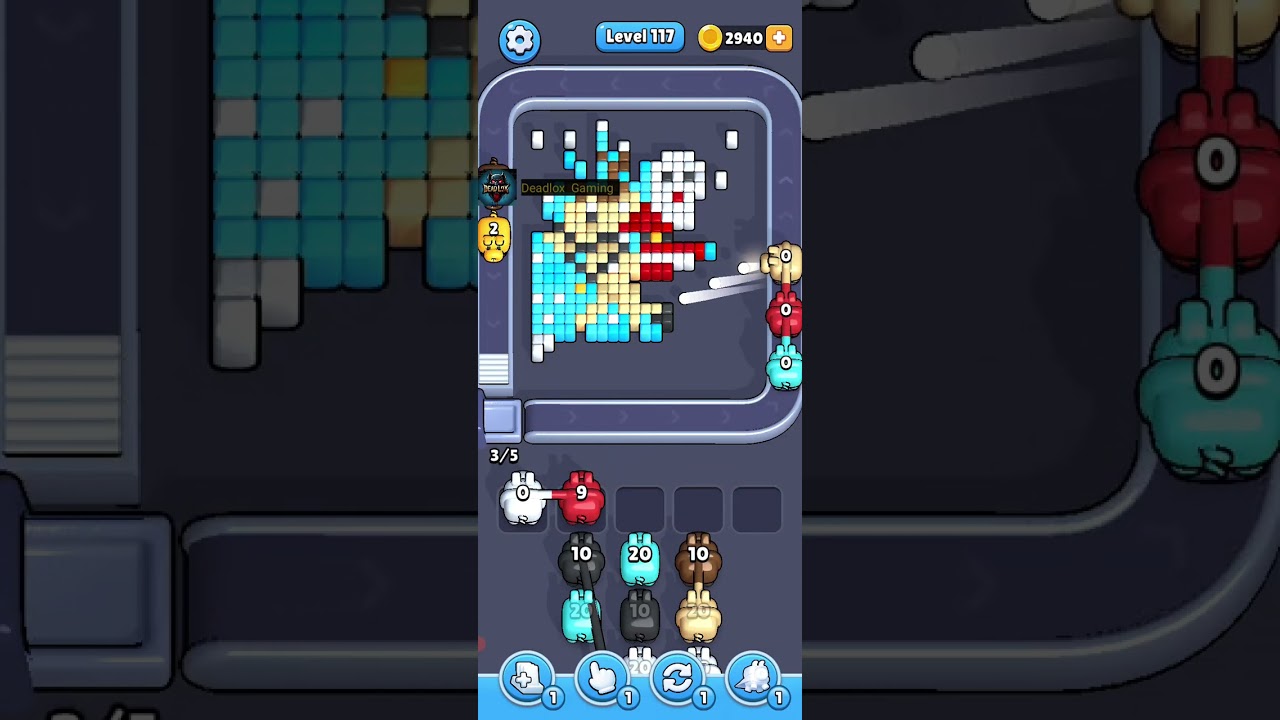This screenshot has height=720, width=1280.
Task: Open the settings gear
Action: pos(519,41)
